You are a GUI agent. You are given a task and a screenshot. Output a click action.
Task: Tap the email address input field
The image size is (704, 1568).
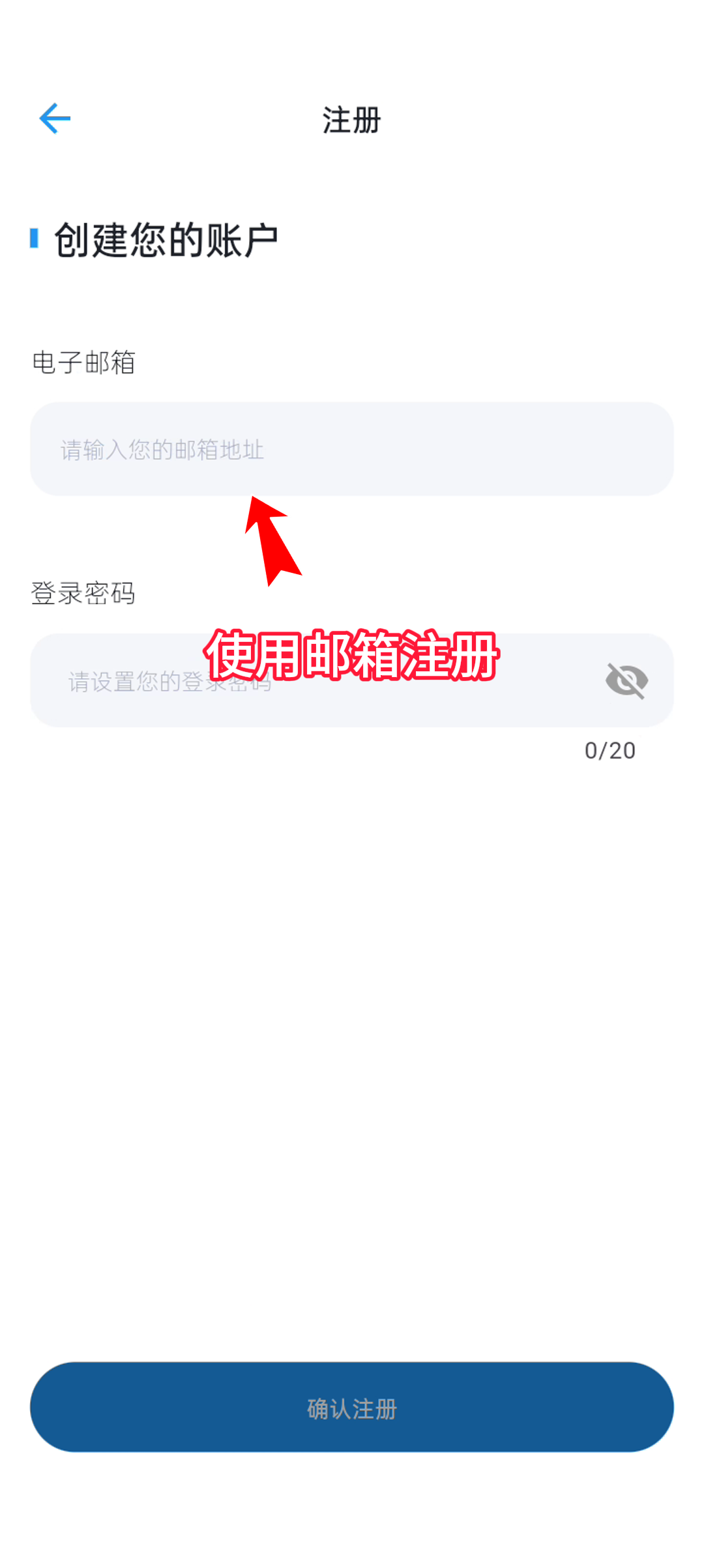(351, 449)
